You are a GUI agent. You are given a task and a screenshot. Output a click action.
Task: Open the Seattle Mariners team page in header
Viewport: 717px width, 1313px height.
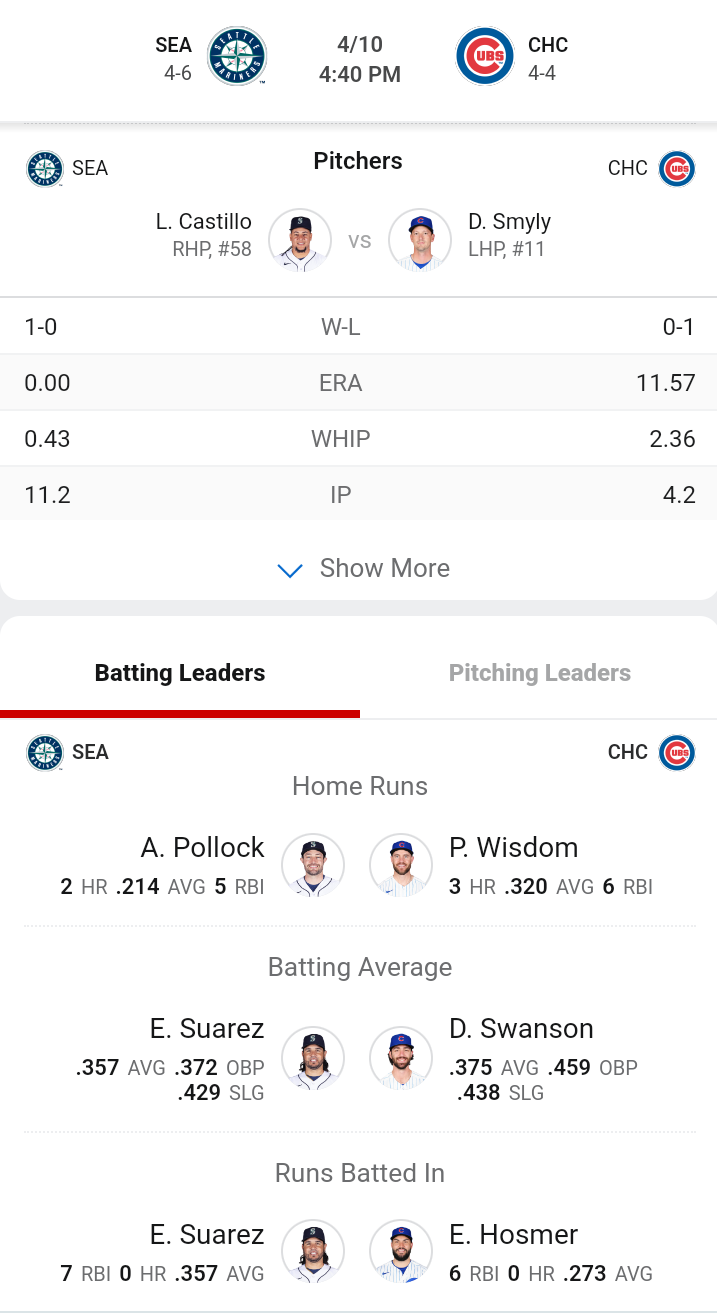click(x=237, y=57)
